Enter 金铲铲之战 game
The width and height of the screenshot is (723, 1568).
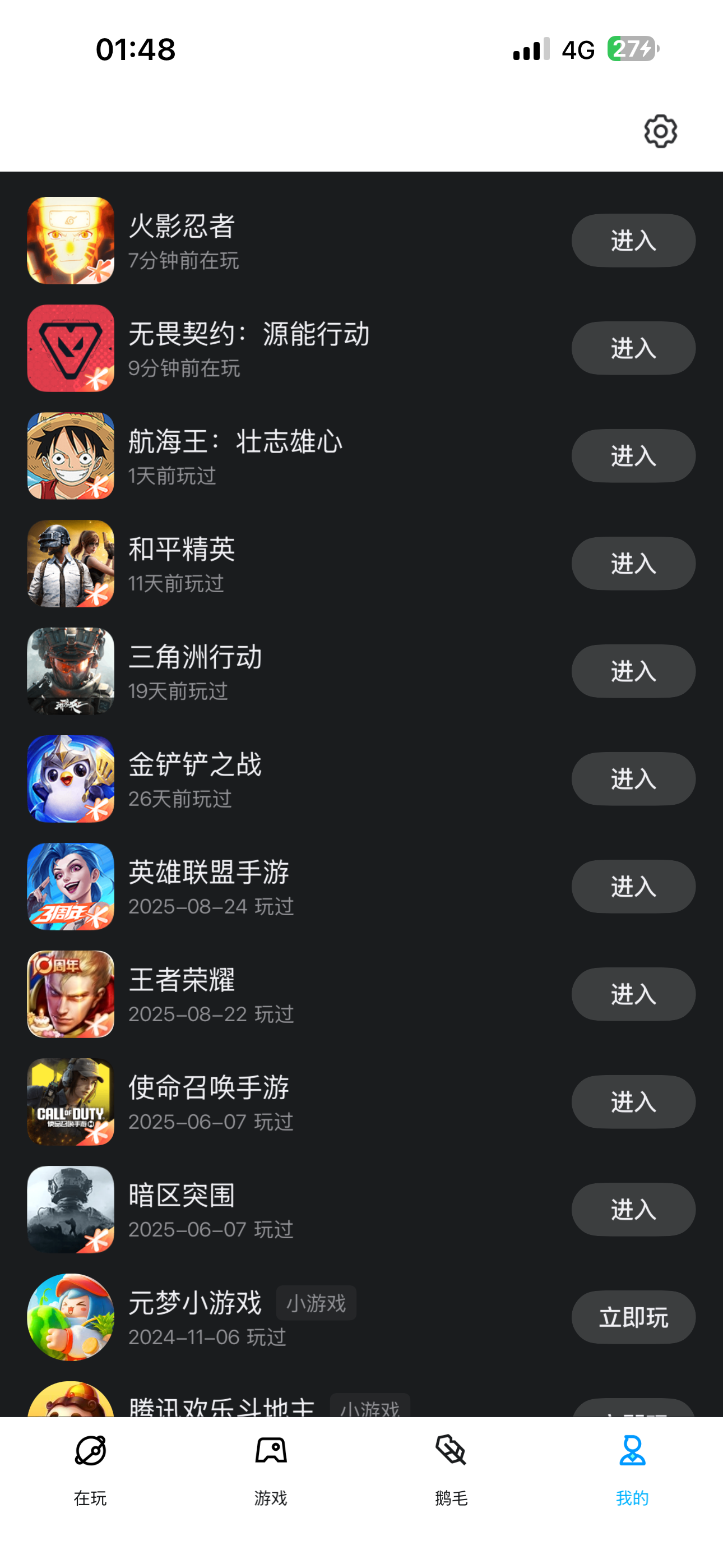[633, 779]
